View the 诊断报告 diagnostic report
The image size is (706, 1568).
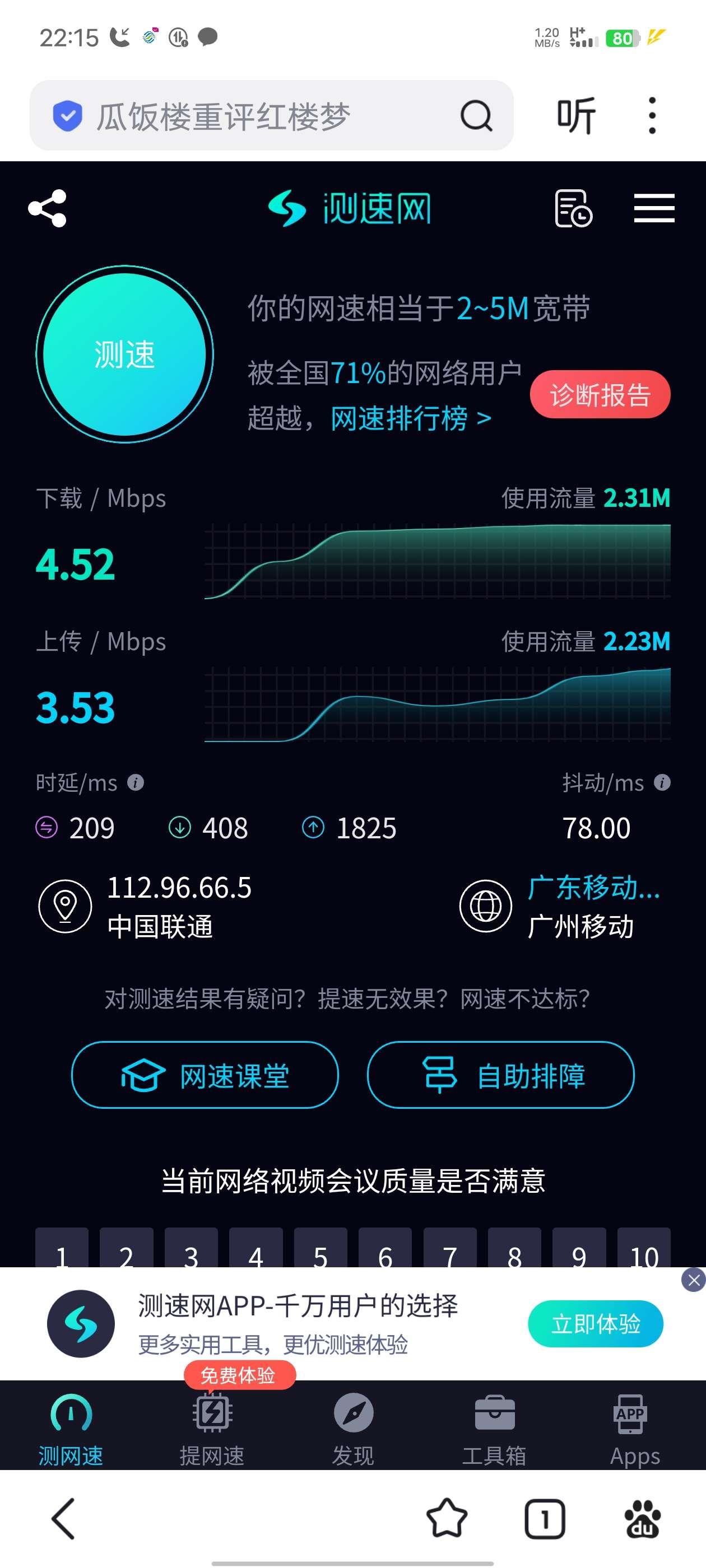600,394
